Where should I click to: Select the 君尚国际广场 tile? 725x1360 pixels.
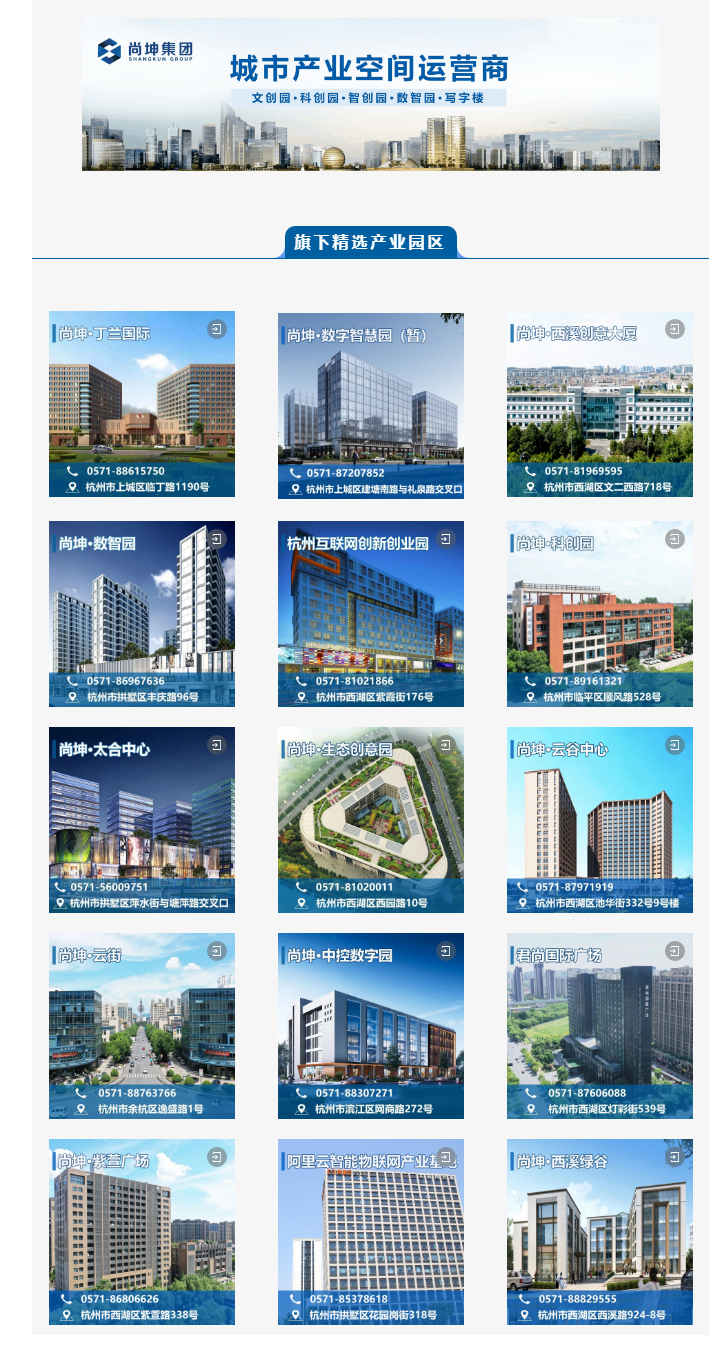pyautogui.click(x=600, y=1026)
